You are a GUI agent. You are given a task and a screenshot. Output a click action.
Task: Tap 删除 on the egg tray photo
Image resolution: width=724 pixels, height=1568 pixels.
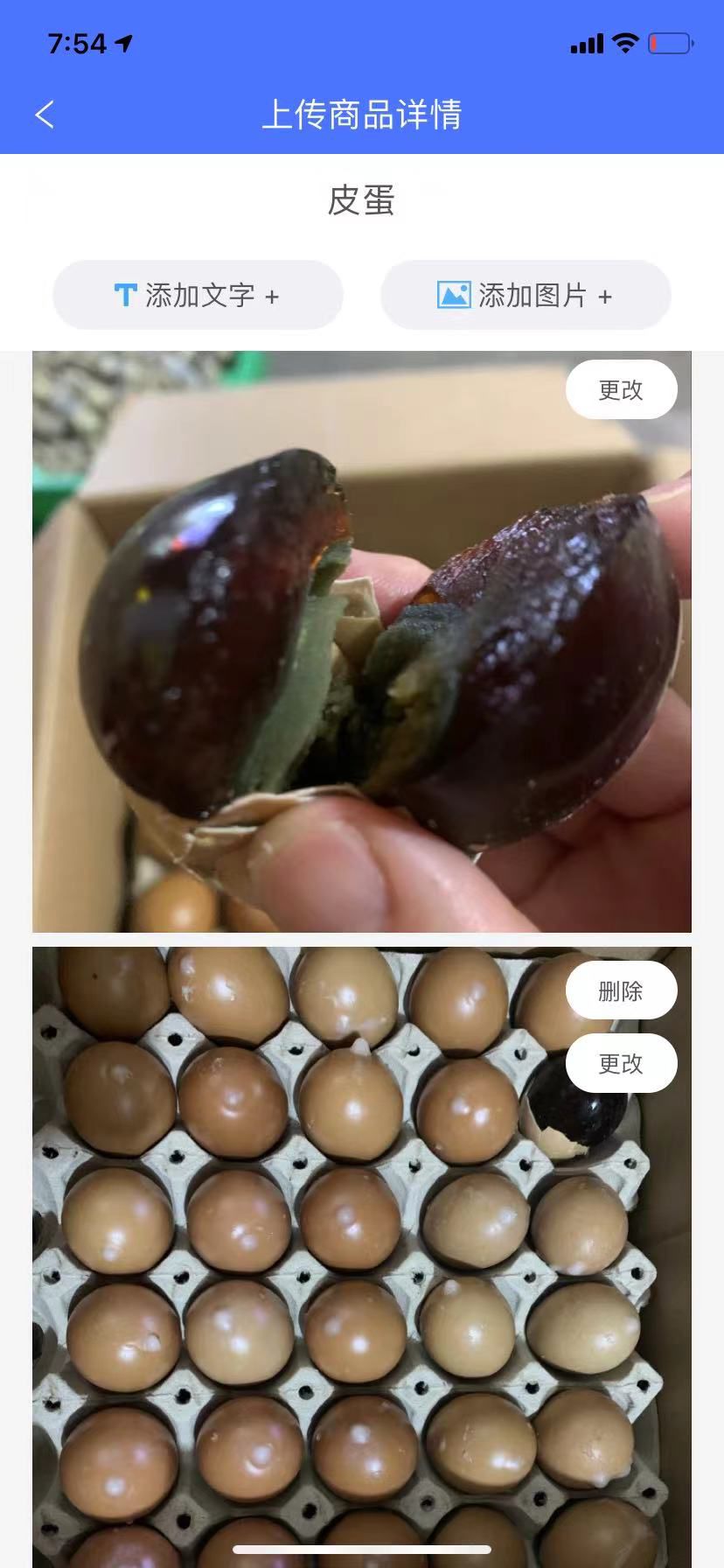tap(621, 991)
